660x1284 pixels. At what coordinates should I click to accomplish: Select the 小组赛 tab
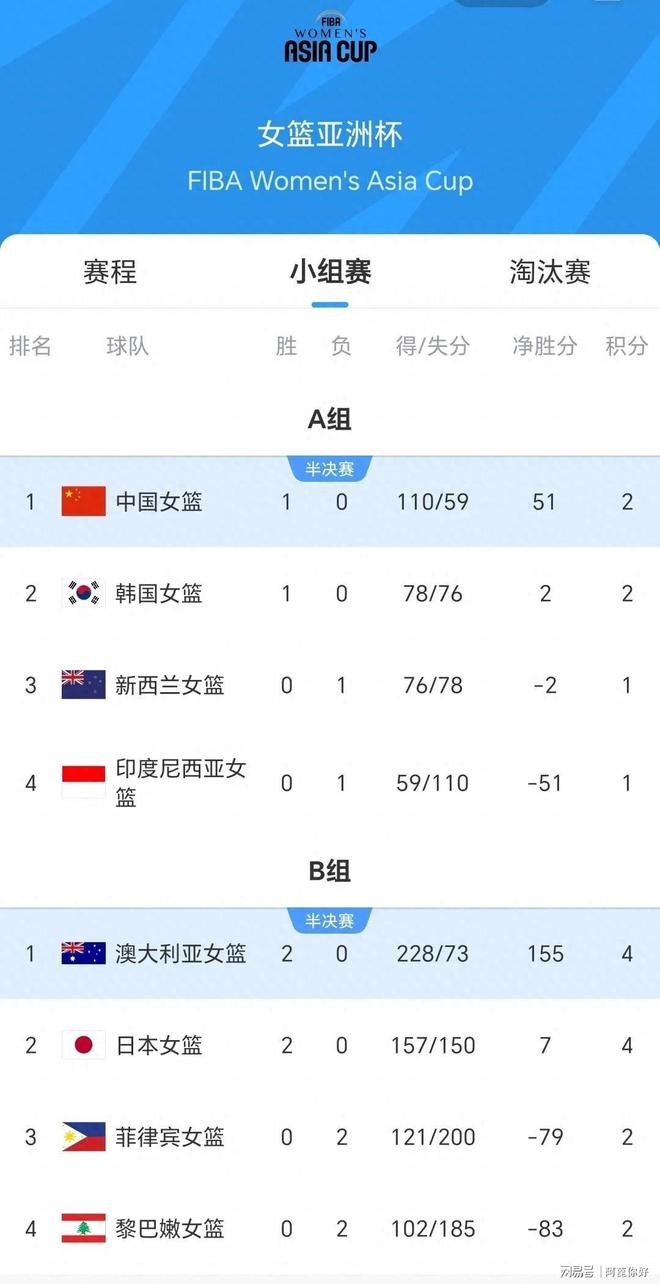[x=330, y=271]
